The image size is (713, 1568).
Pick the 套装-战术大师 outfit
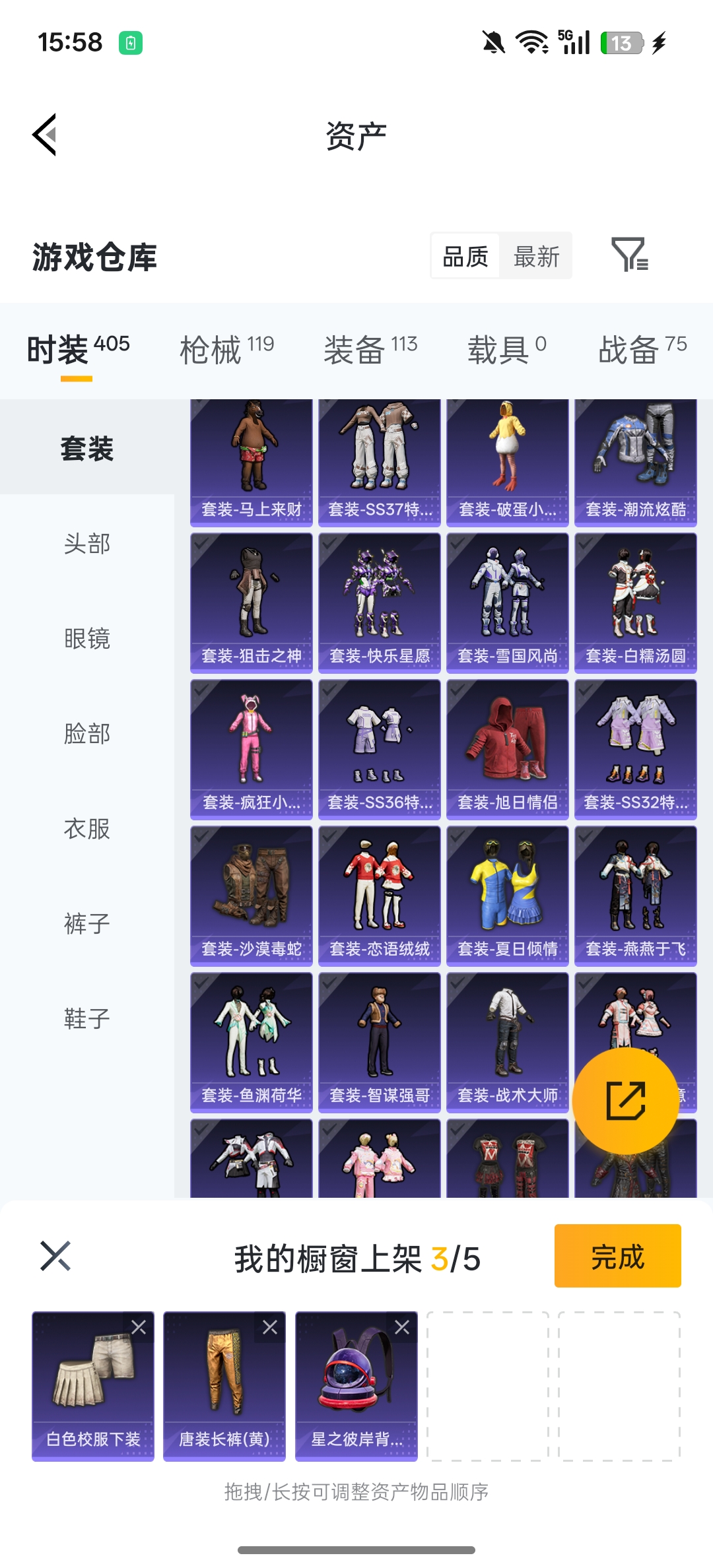pos(508,1041)
